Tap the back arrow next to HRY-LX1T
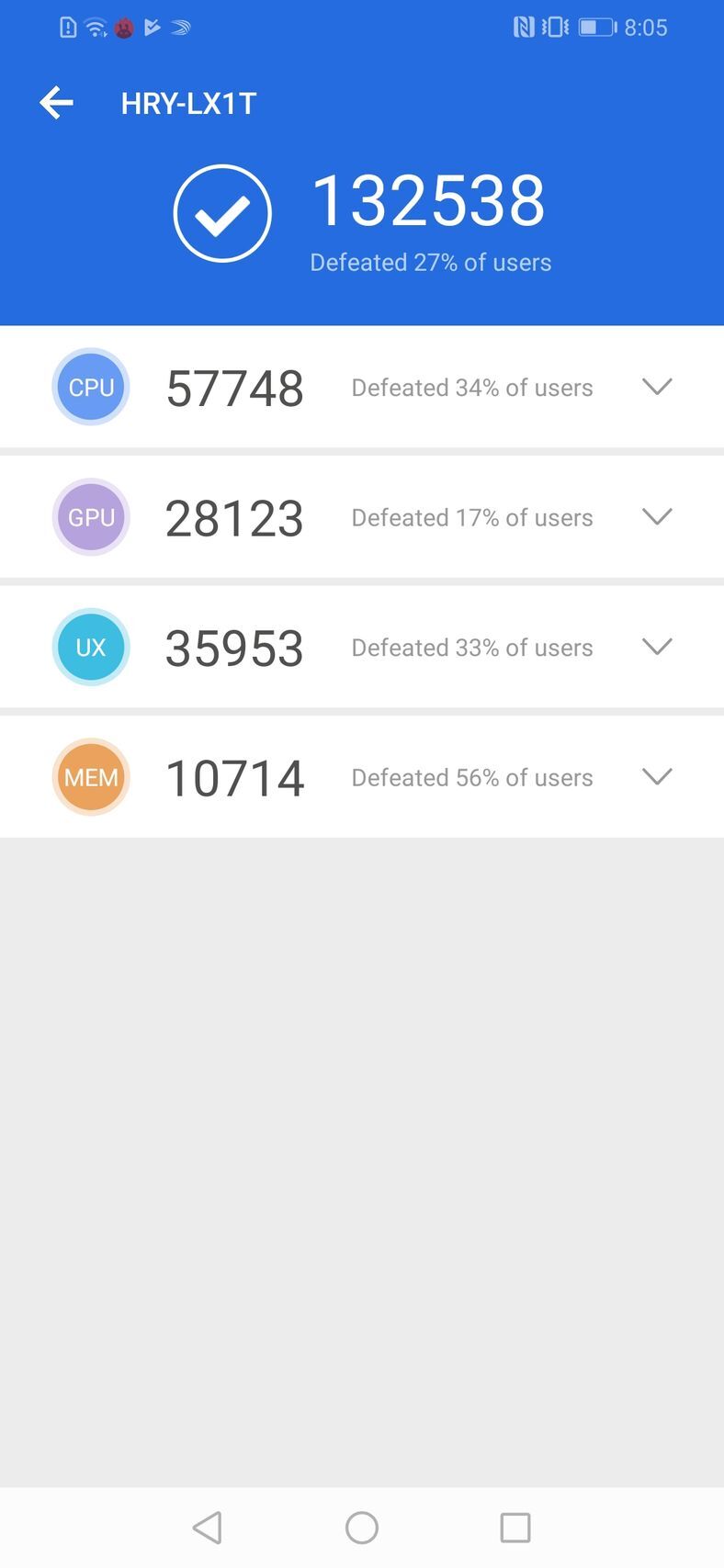 tap(56, 102)
